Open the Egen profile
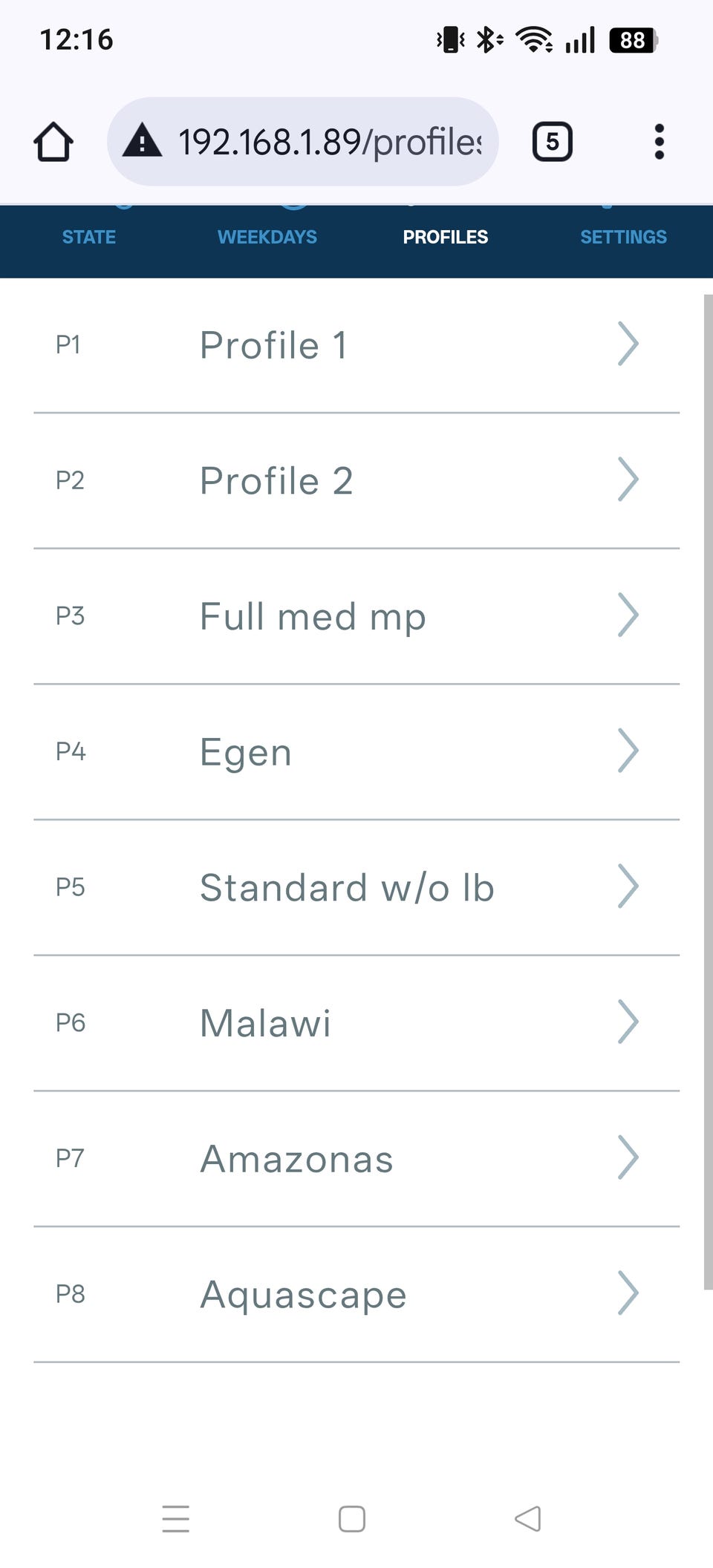713x1568 pixels. click(356, 752)
